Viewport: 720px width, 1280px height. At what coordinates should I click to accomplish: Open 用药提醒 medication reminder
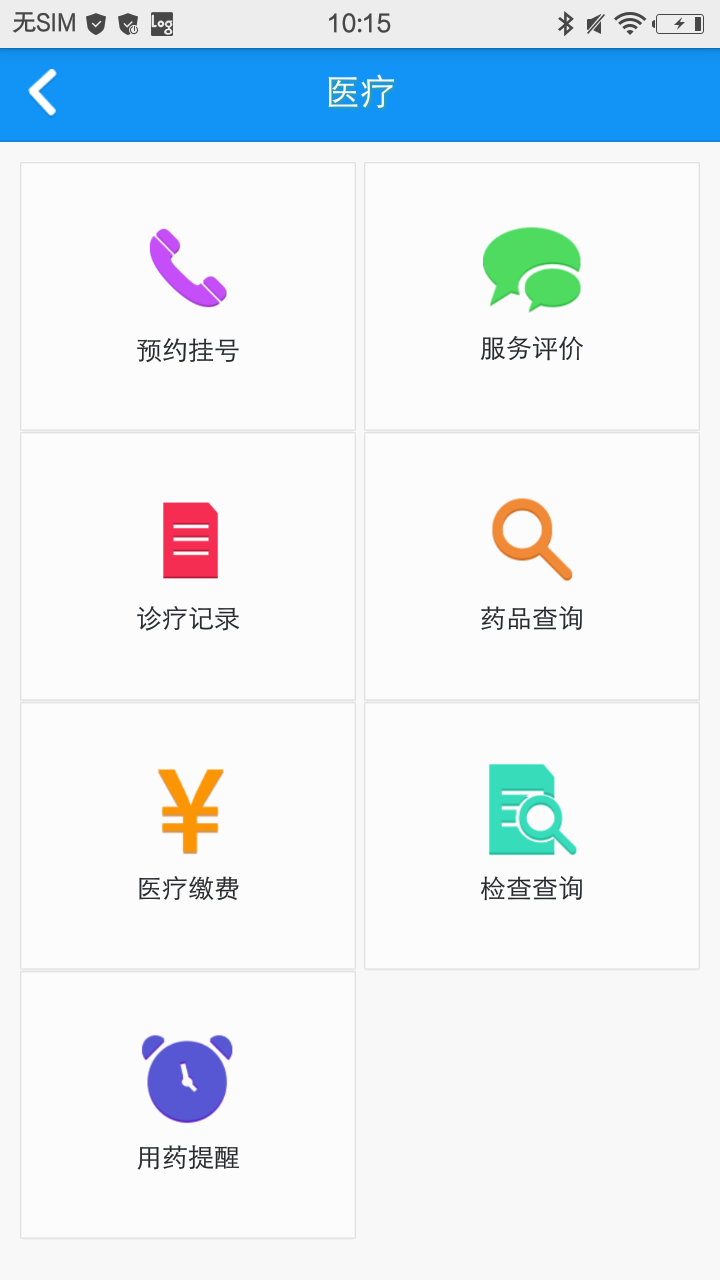[x=188, y=1105]
